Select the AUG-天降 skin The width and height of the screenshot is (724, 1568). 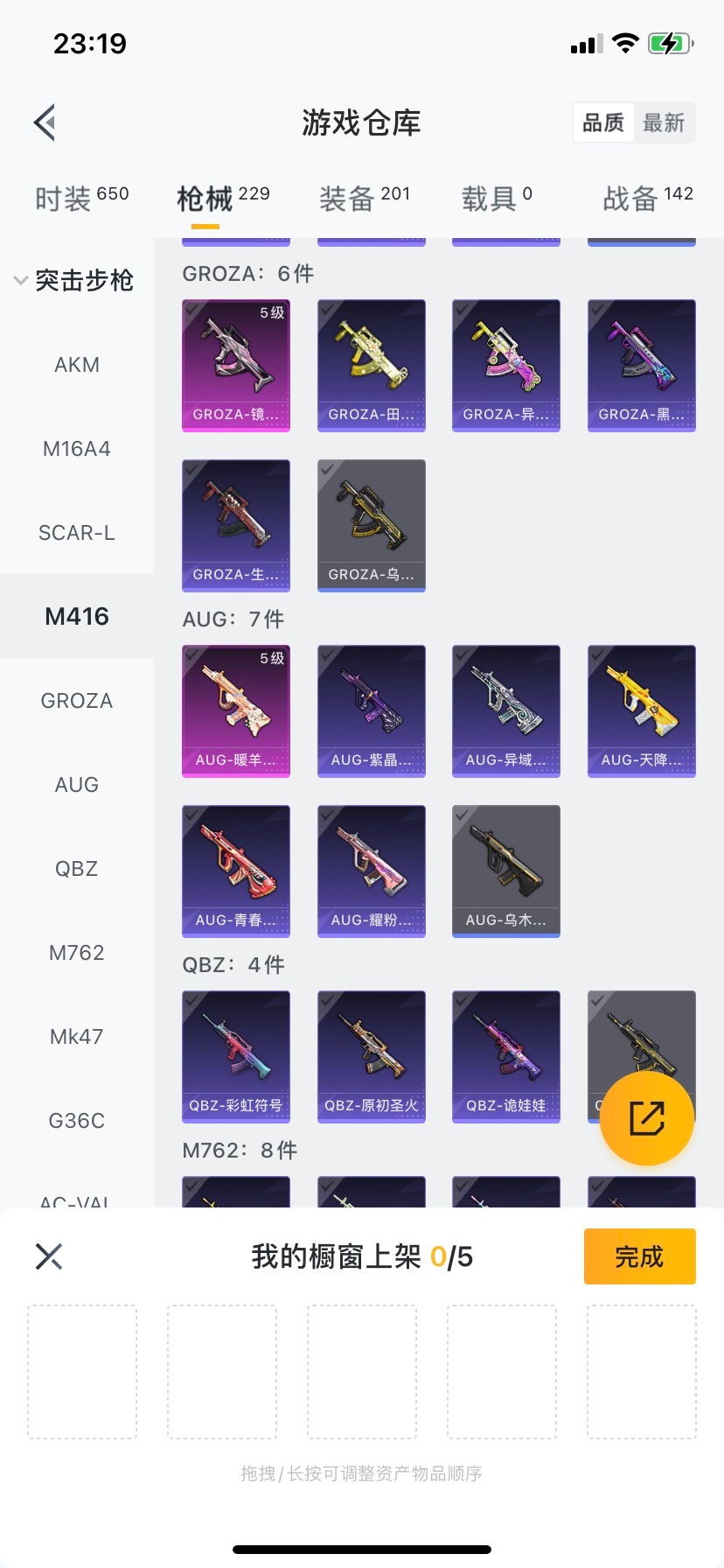(642, 710)
